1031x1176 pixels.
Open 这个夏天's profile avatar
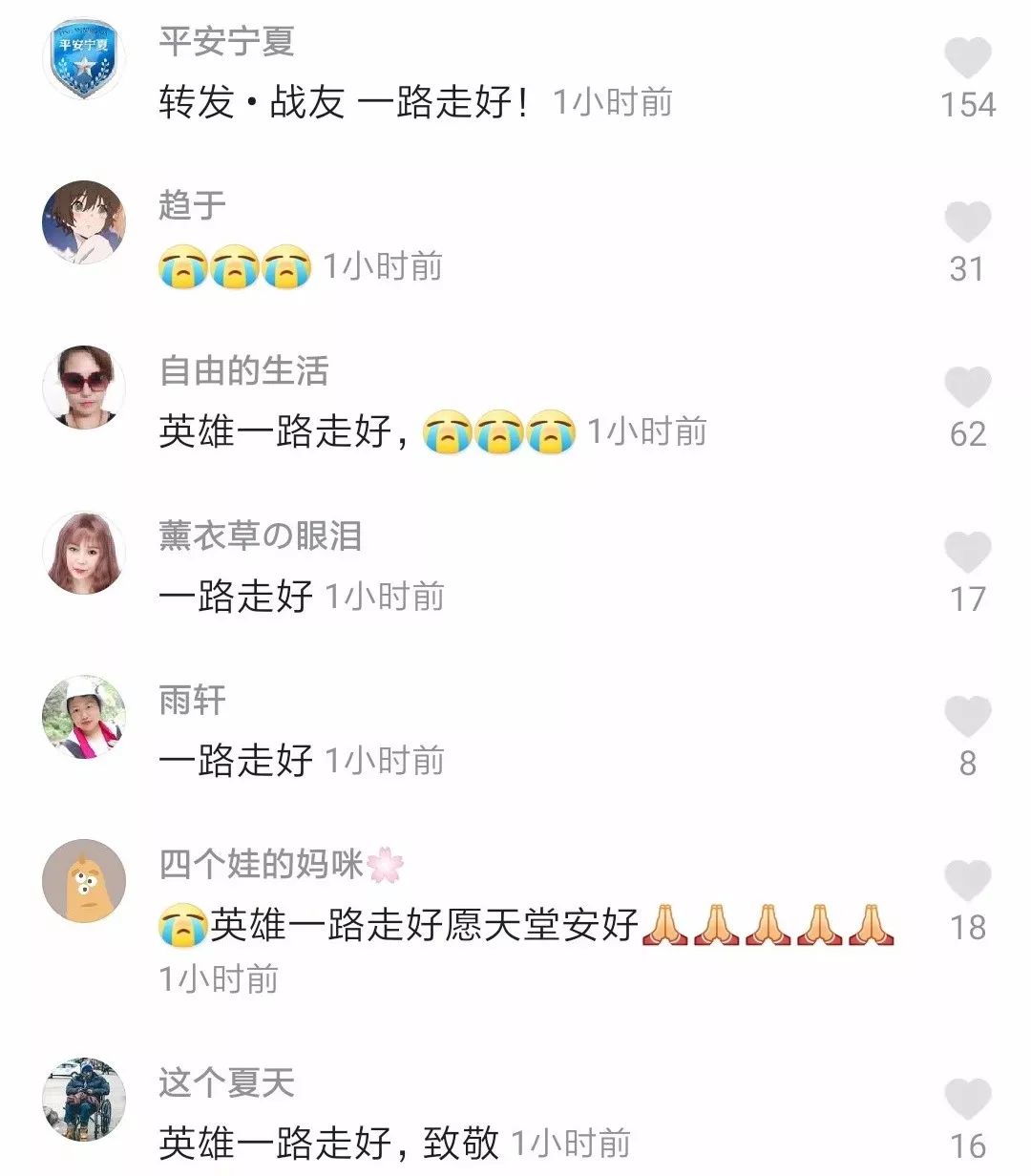pos(84,1099)
